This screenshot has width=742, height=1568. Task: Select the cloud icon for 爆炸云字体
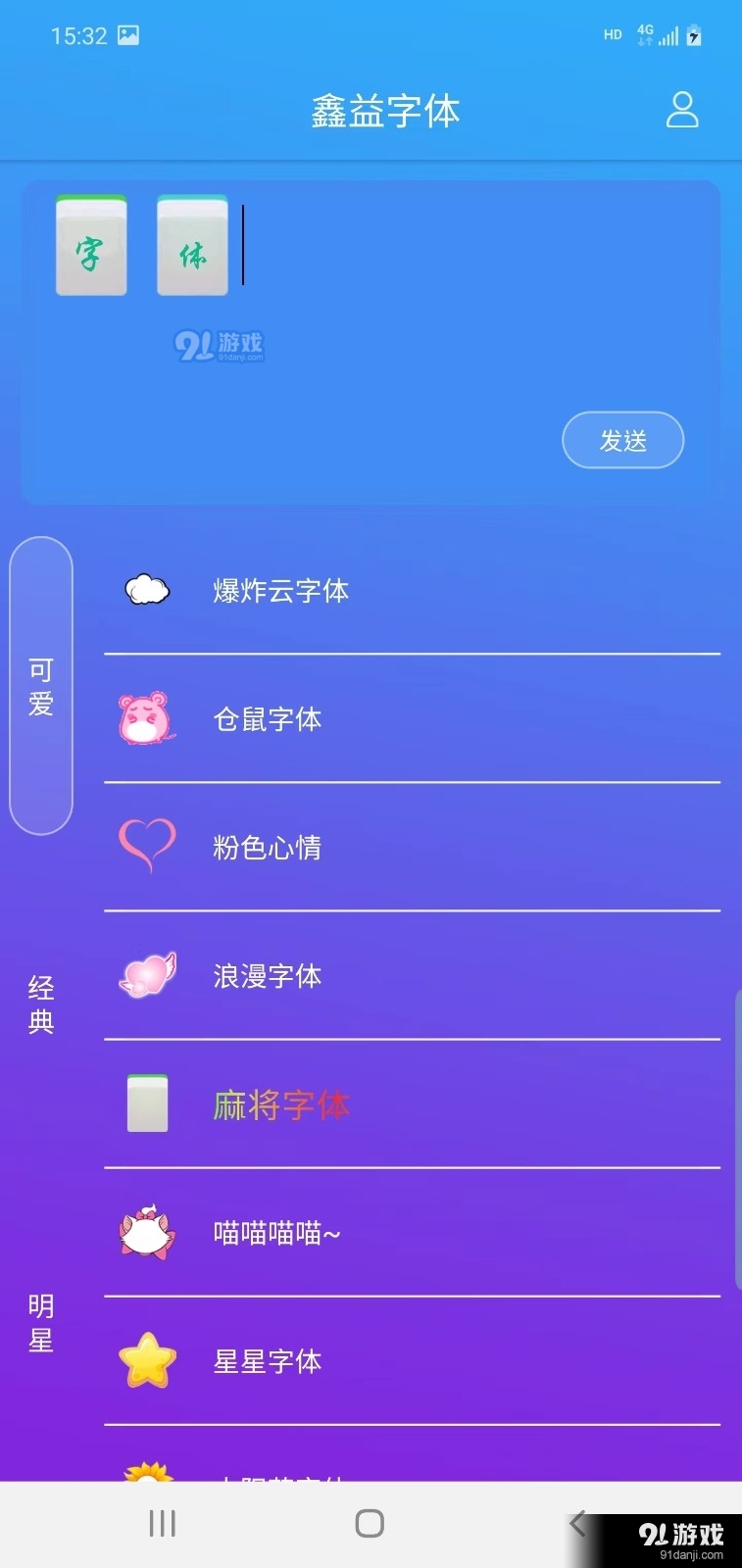(x=146, y=588)
